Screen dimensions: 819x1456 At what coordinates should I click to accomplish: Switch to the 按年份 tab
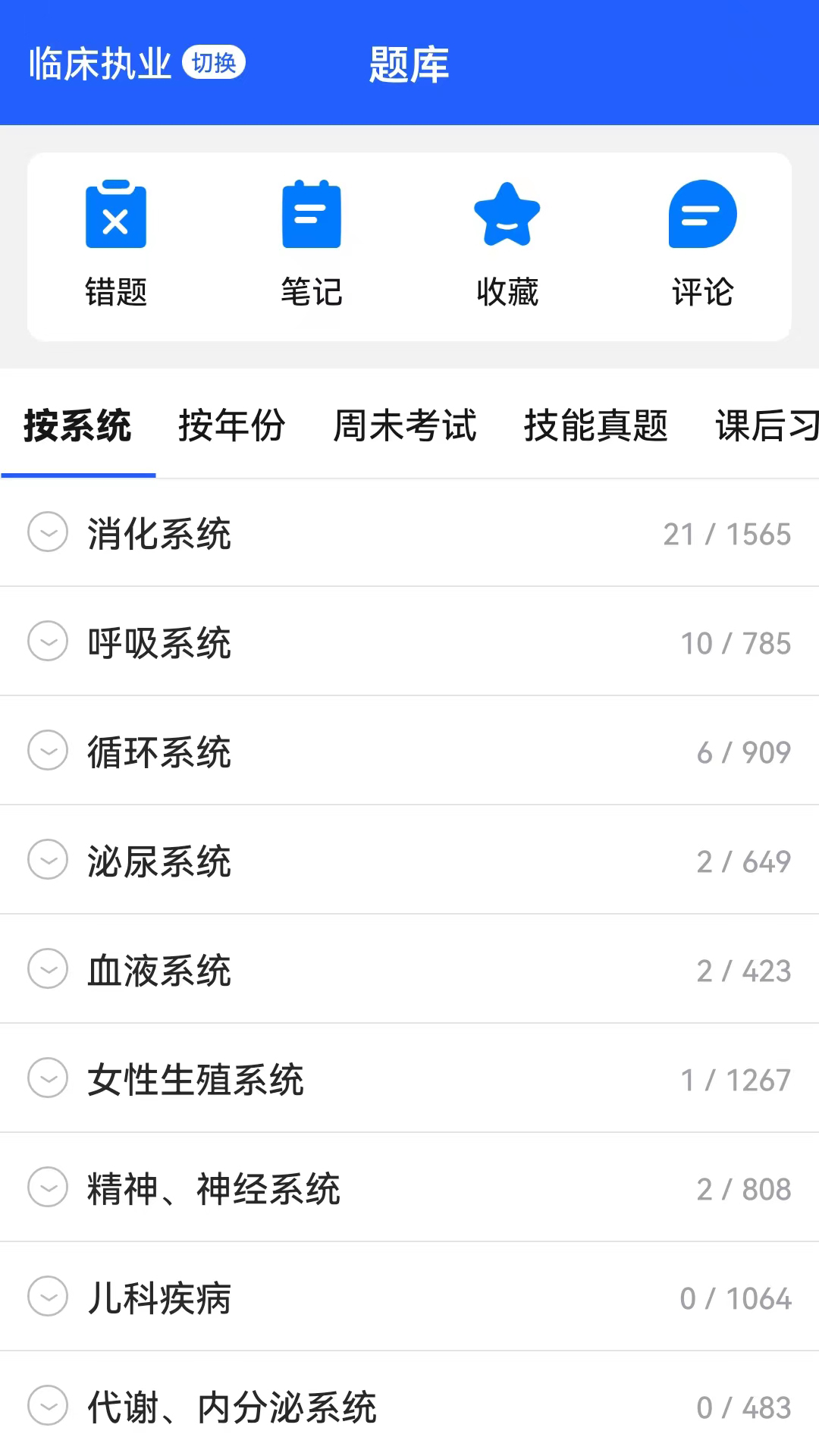pos(230,428)
